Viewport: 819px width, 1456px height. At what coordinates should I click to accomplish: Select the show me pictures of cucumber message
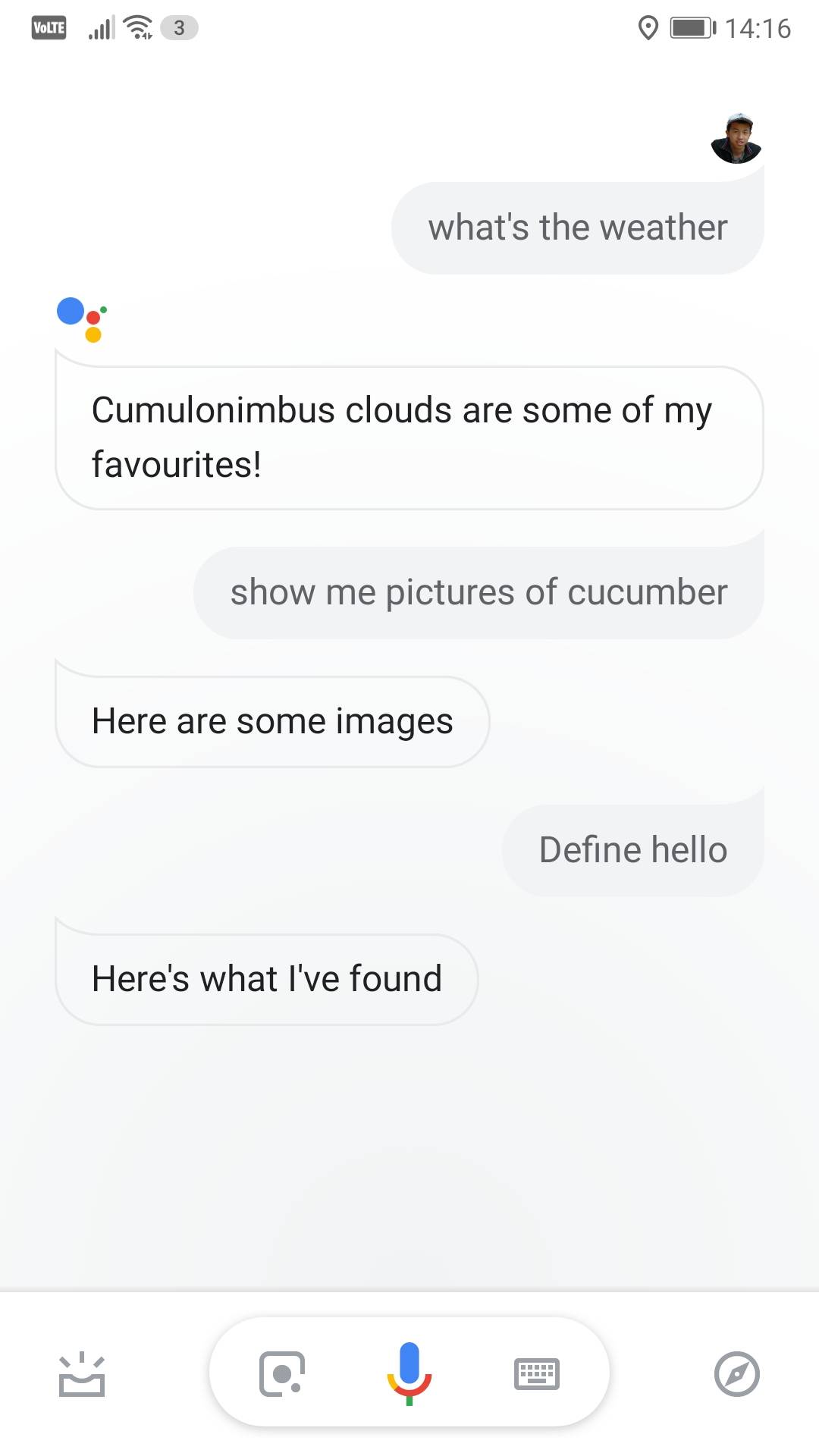479,592
